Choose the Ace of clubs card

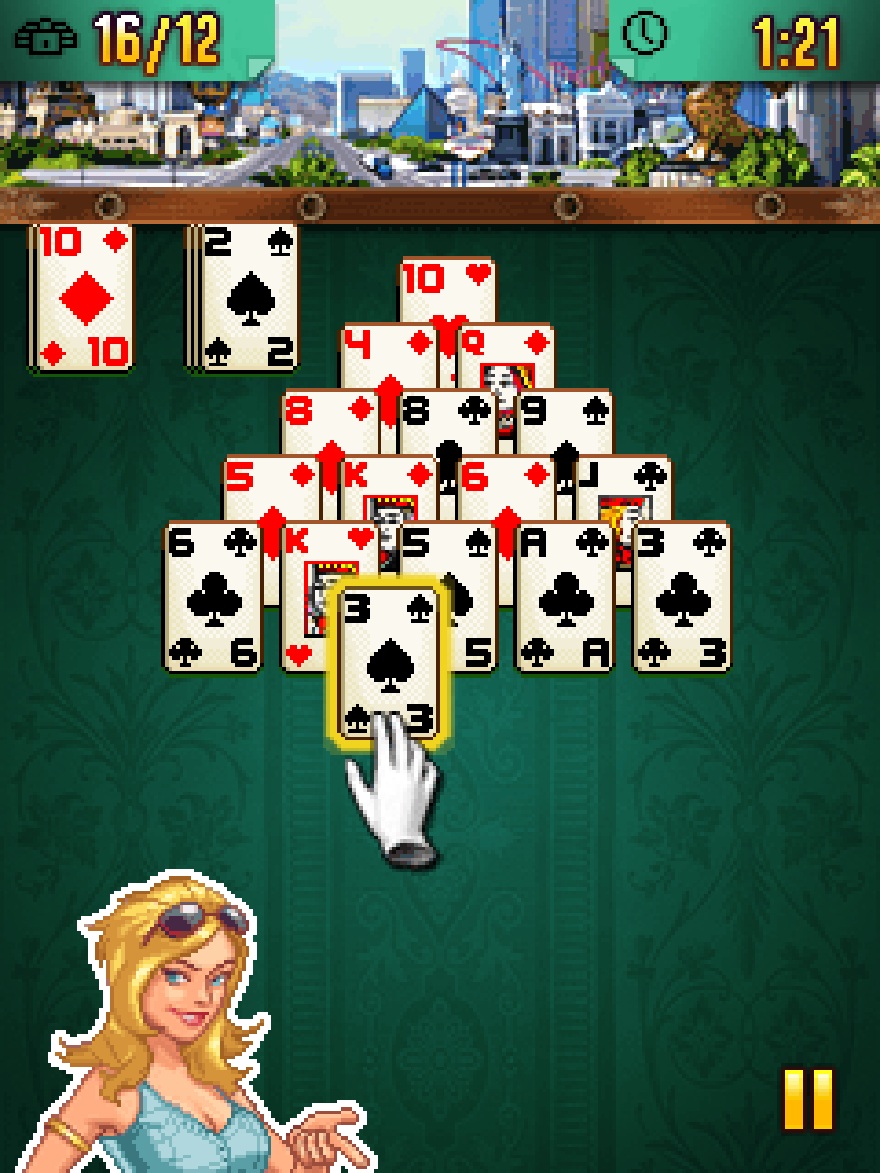[x=565, y=596]
